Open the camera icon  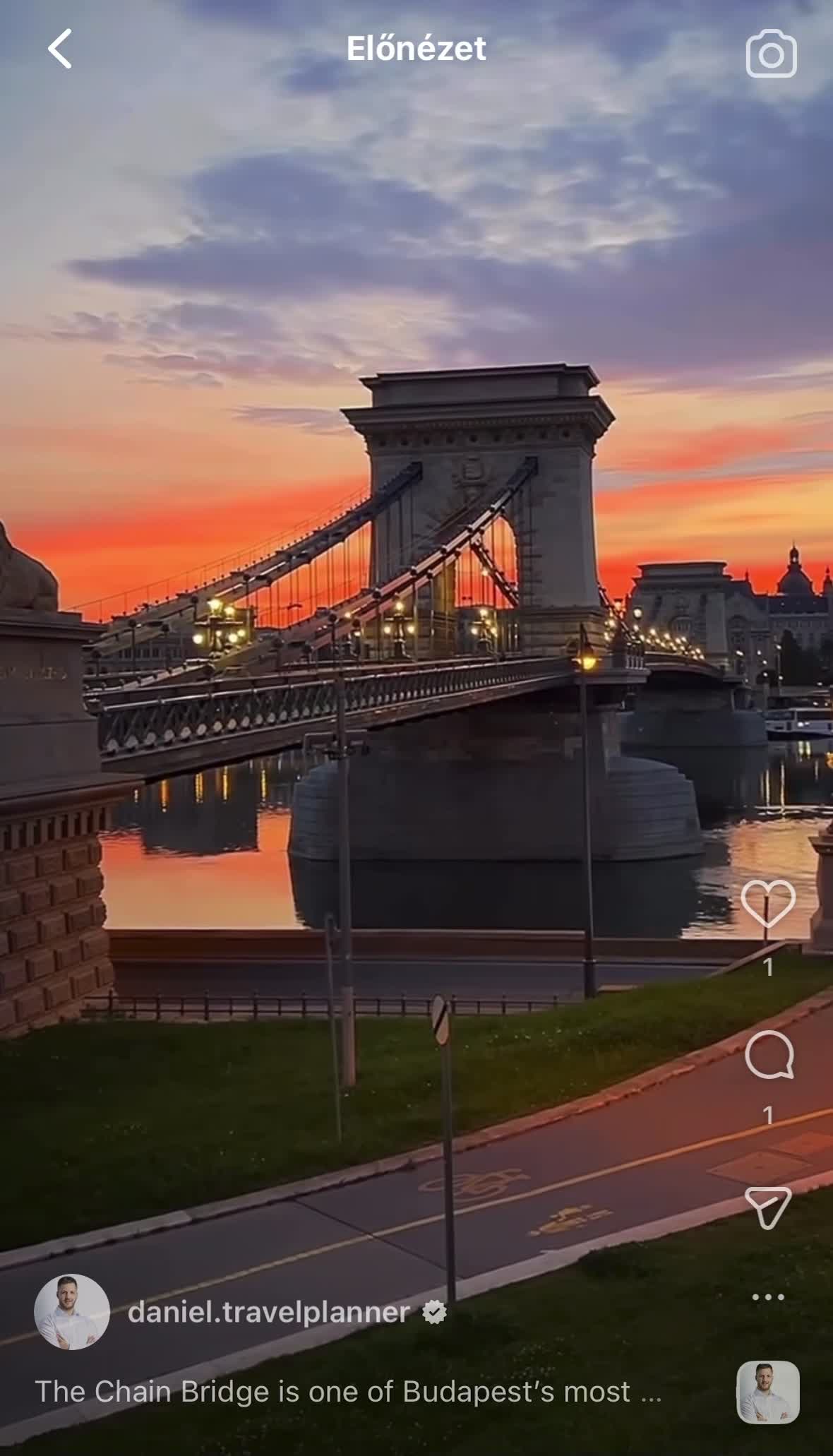click(771, 54)
